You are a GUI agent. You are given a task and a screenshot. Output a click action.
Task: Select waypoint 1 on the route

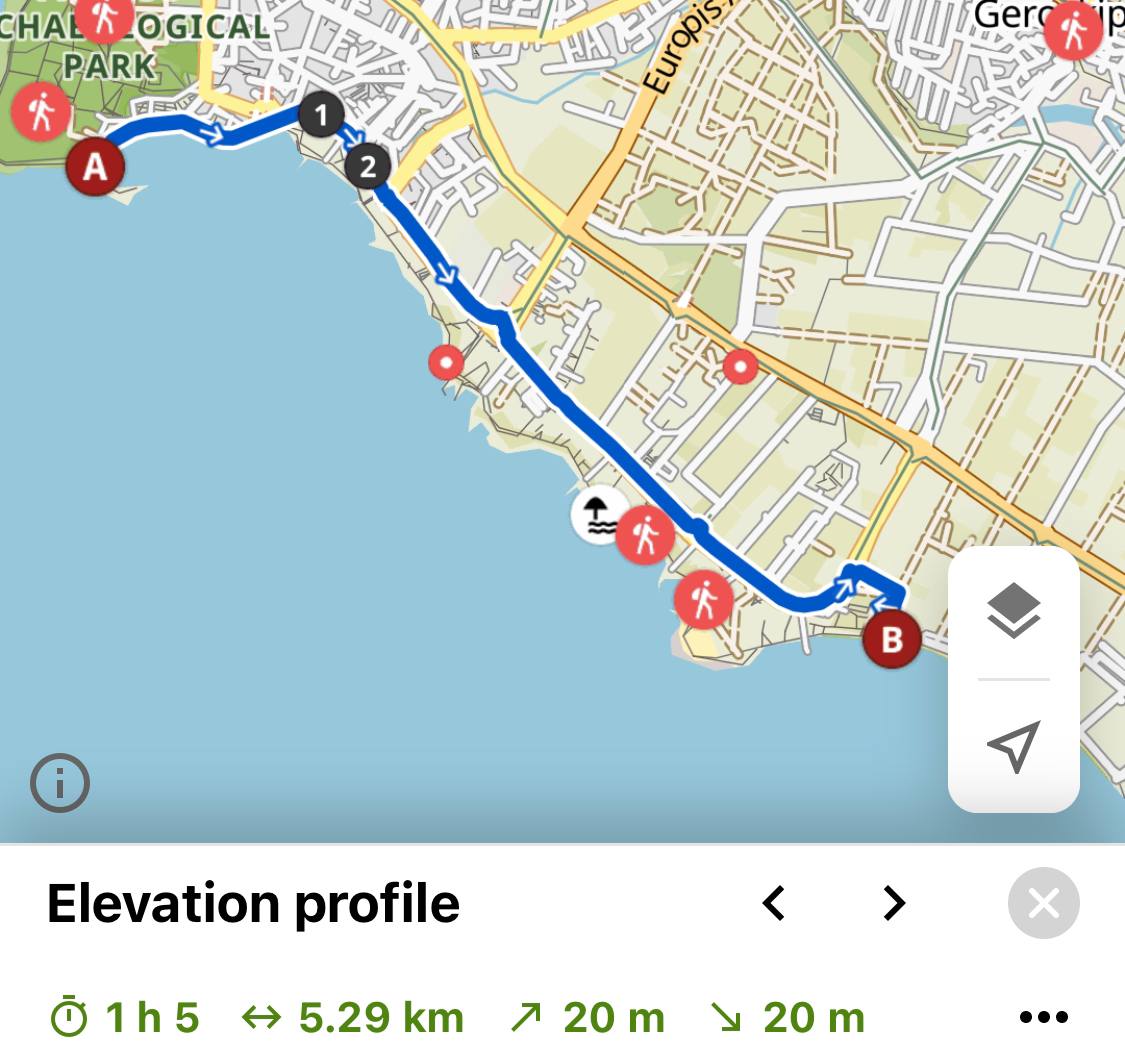point(320,116)
